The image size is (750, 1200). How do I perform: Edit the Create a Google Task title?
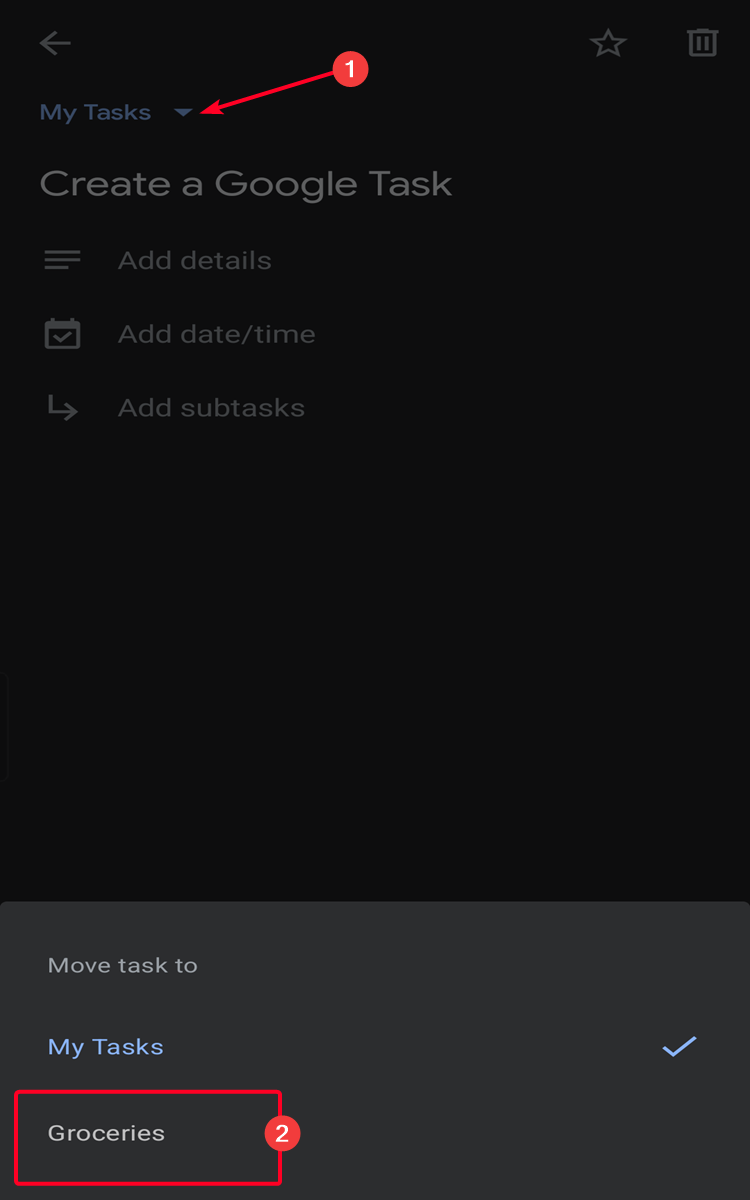pos(245,184)
